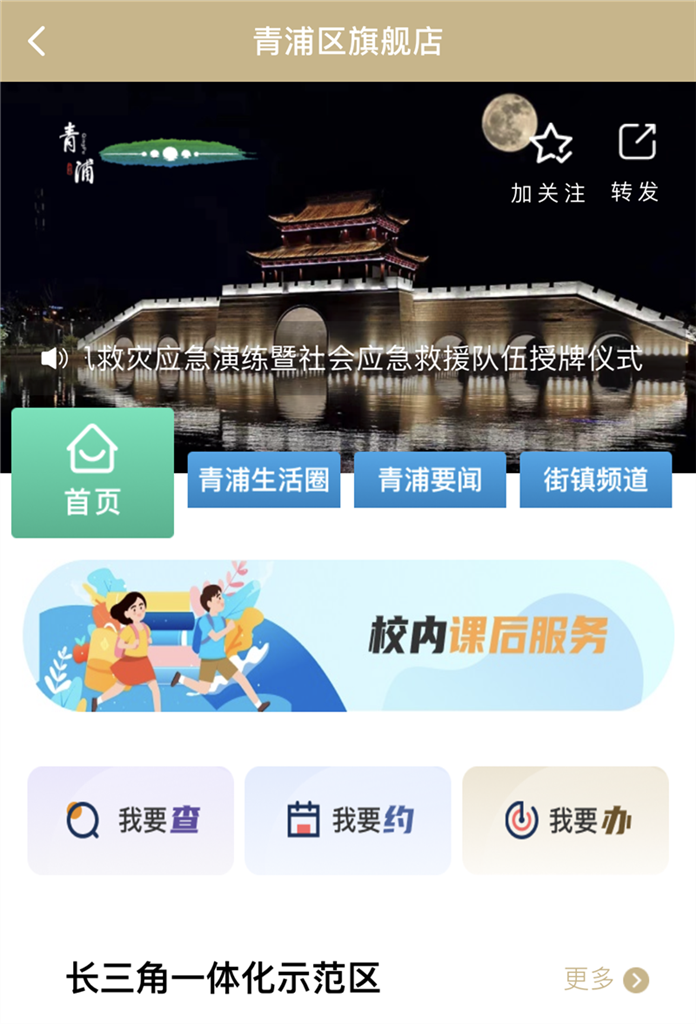This screenshot has height=1024, width=696.
Task: Open 我要办 handling service
Action: tap(565, 820)
